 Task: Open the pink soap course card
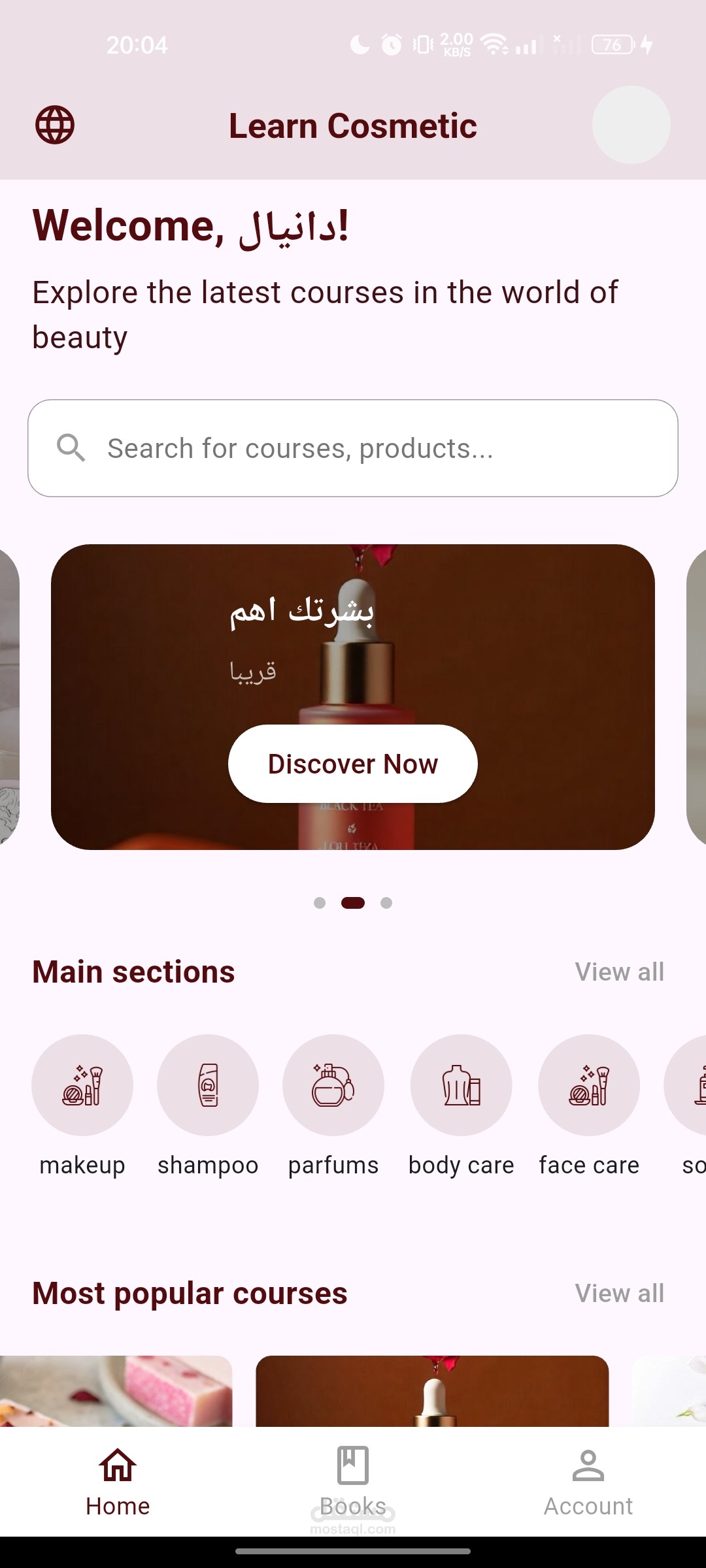(116, 1390)
